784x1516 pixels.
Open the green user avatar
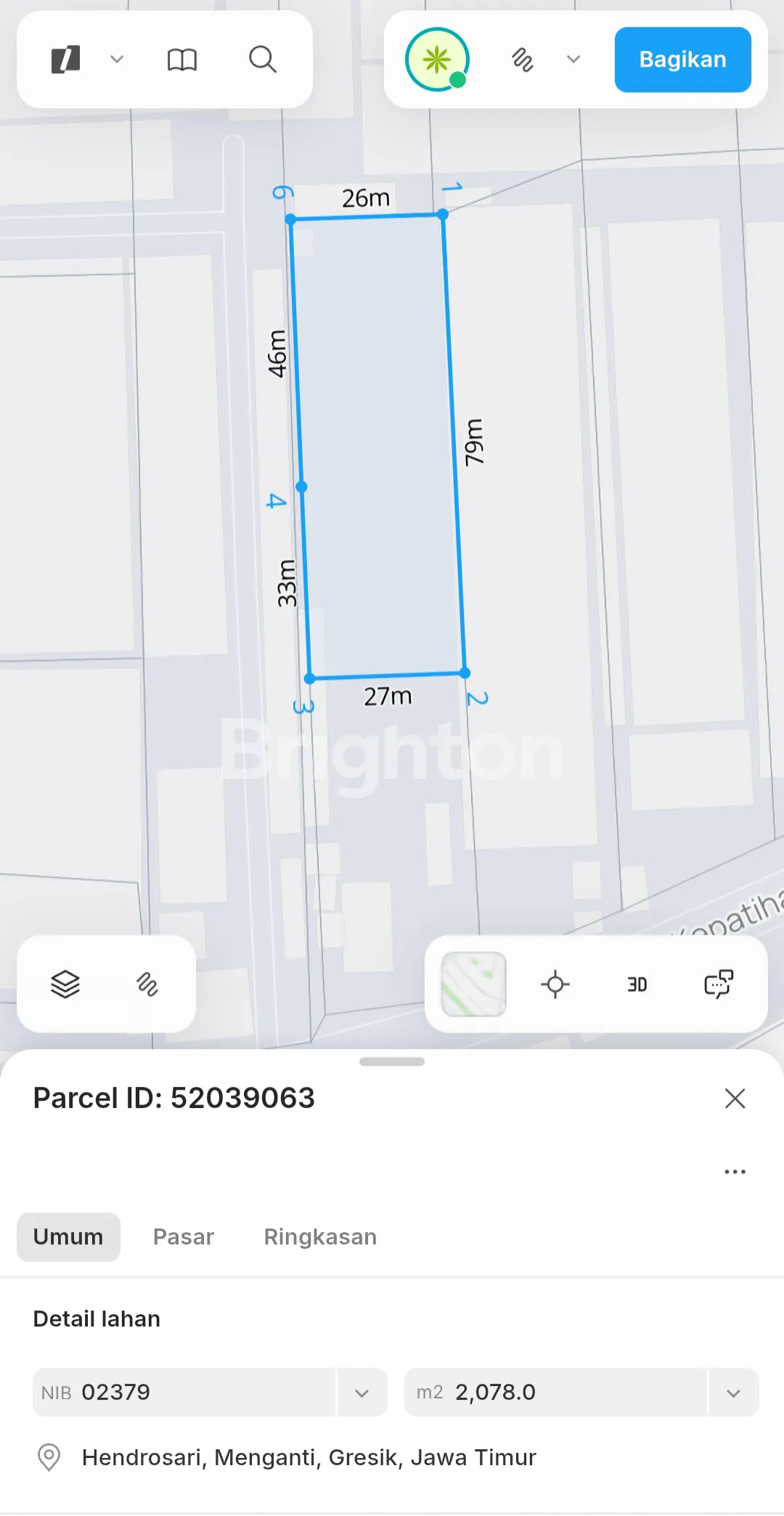pyautogui.click(x=437, y=60)
